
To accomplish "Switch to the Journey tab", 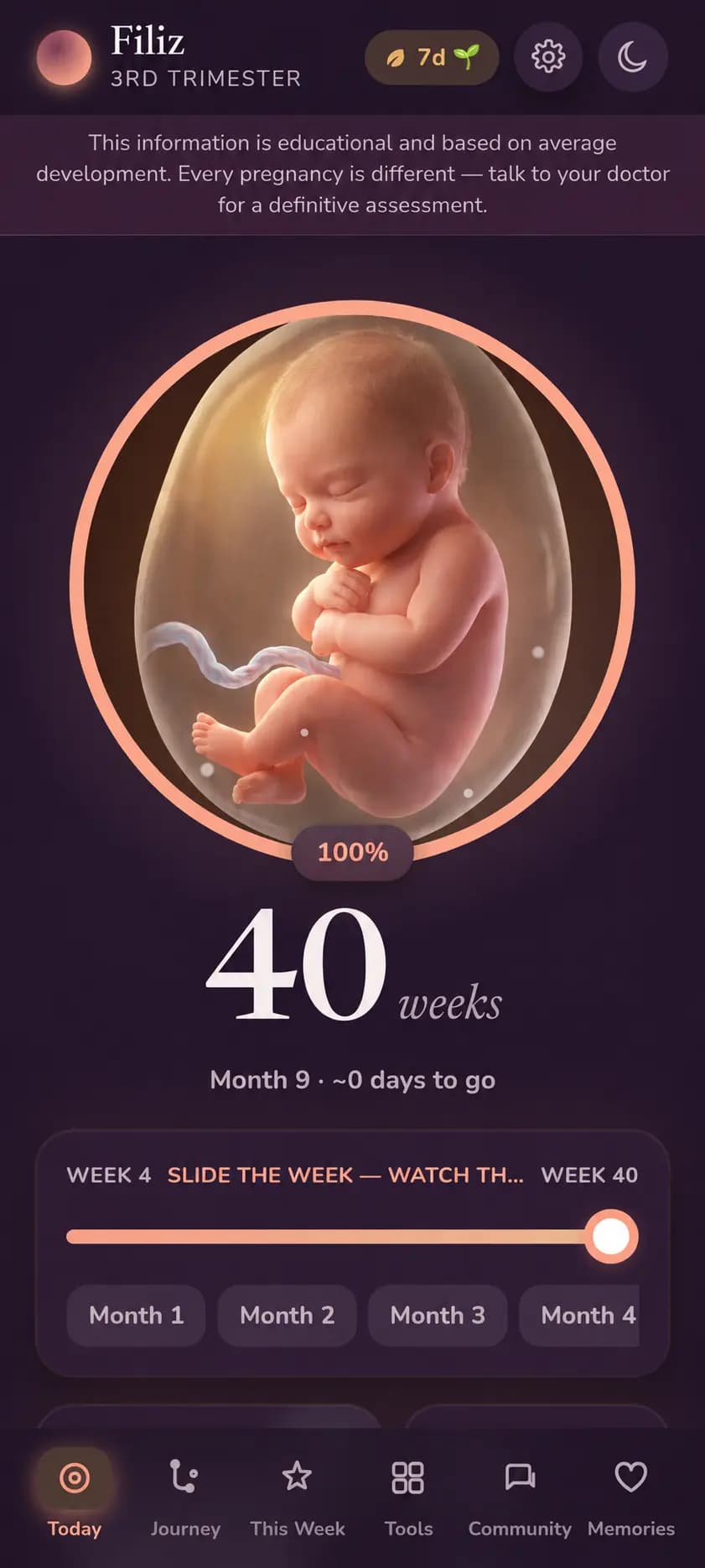I will (185, 1498).
